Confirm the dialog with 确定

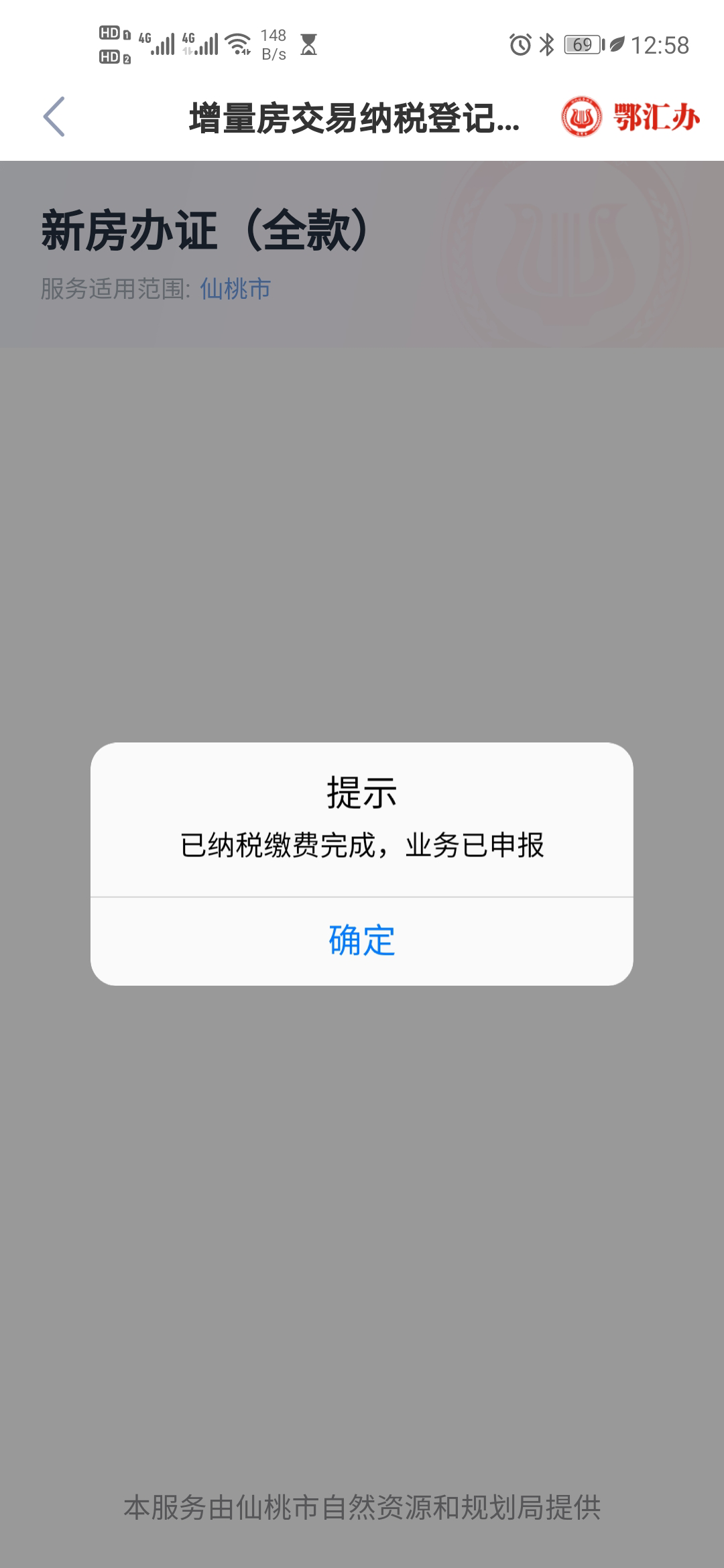362,940
